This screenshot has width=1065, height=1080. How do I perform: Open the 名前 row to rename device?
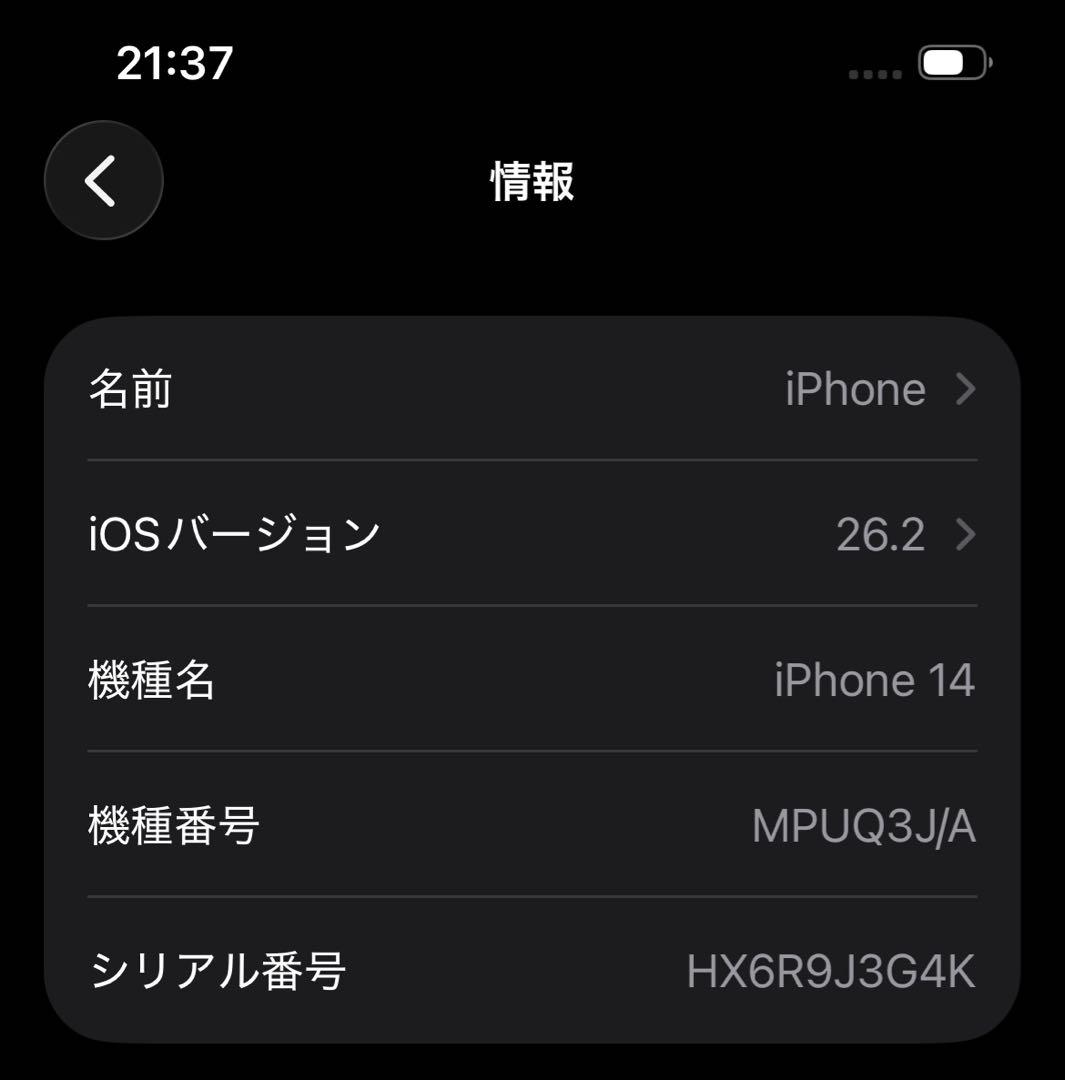pyautogui.click(x=531, y=390)
